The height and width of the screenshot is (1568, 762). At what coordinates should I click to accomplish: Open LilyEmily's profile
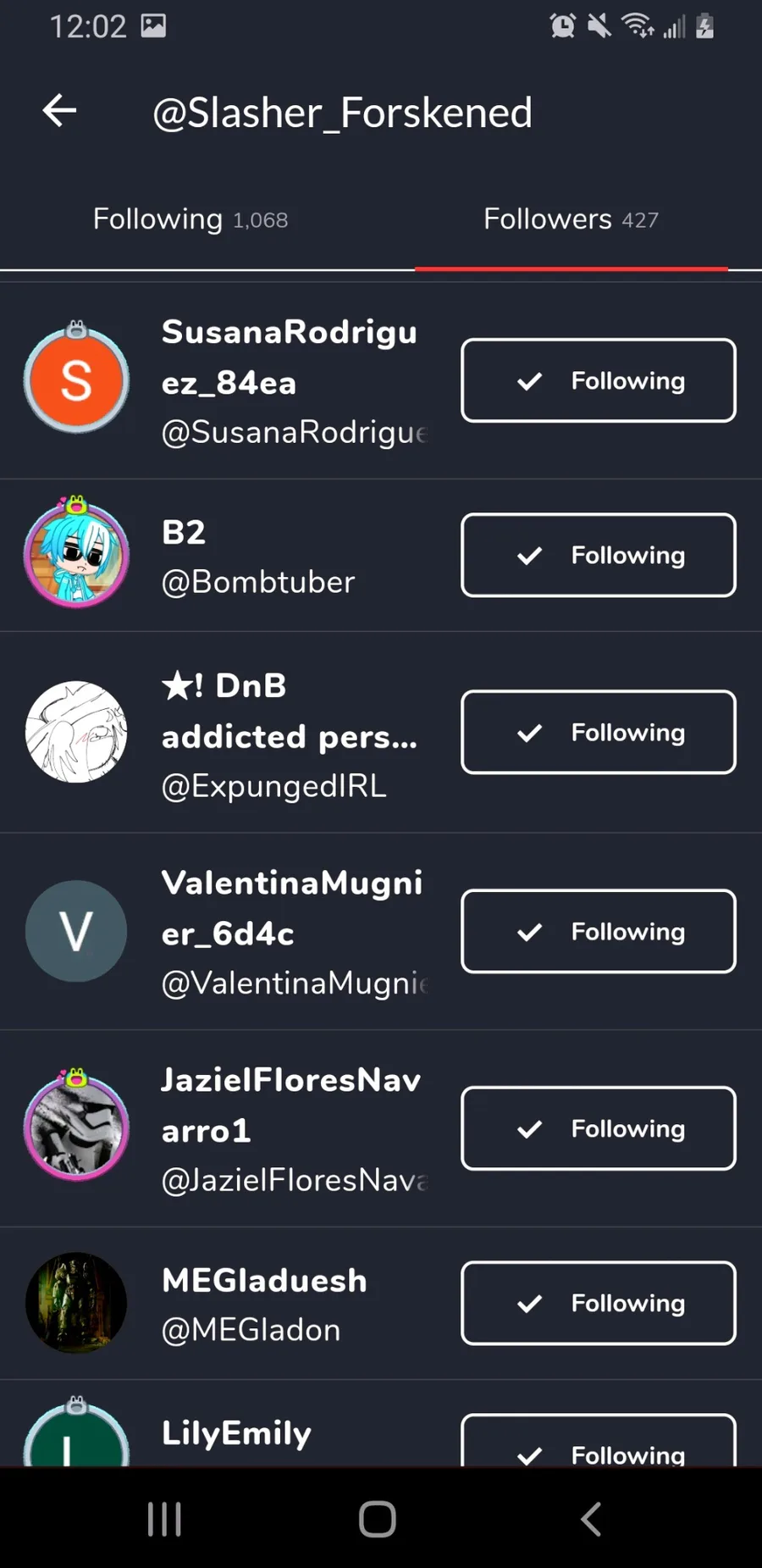[236, 1434]
